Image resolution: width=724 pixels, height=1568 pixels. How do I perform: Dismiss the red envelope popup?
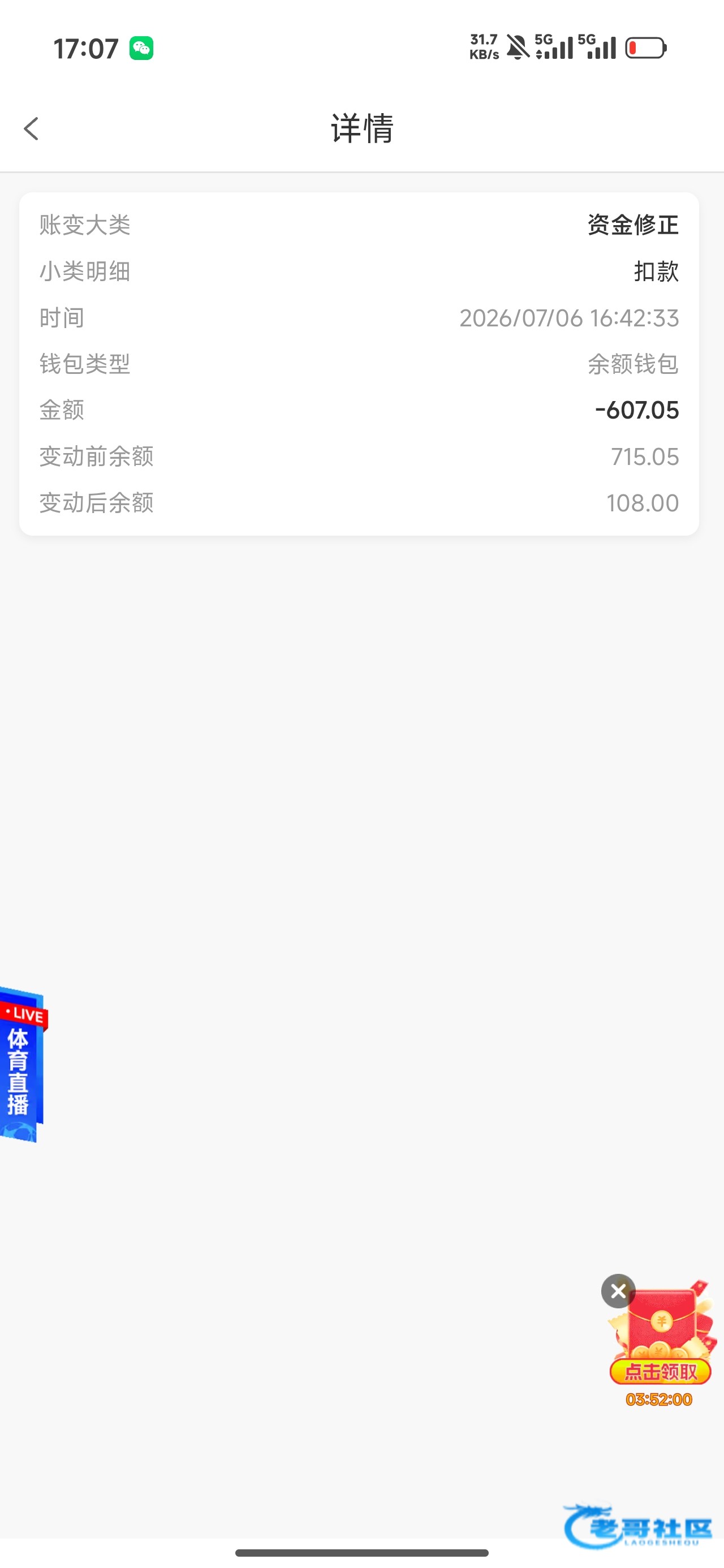click(618, 1290)
